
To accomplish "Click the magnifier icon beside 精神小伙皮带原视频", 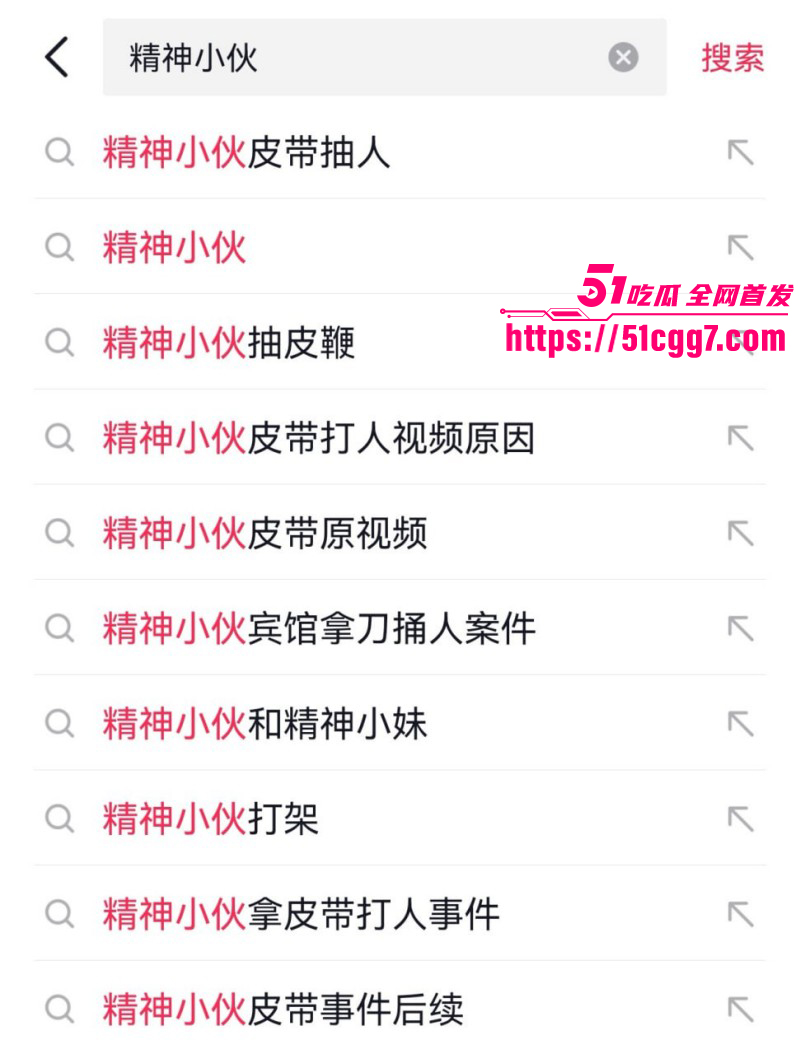I will coord(60,533).
